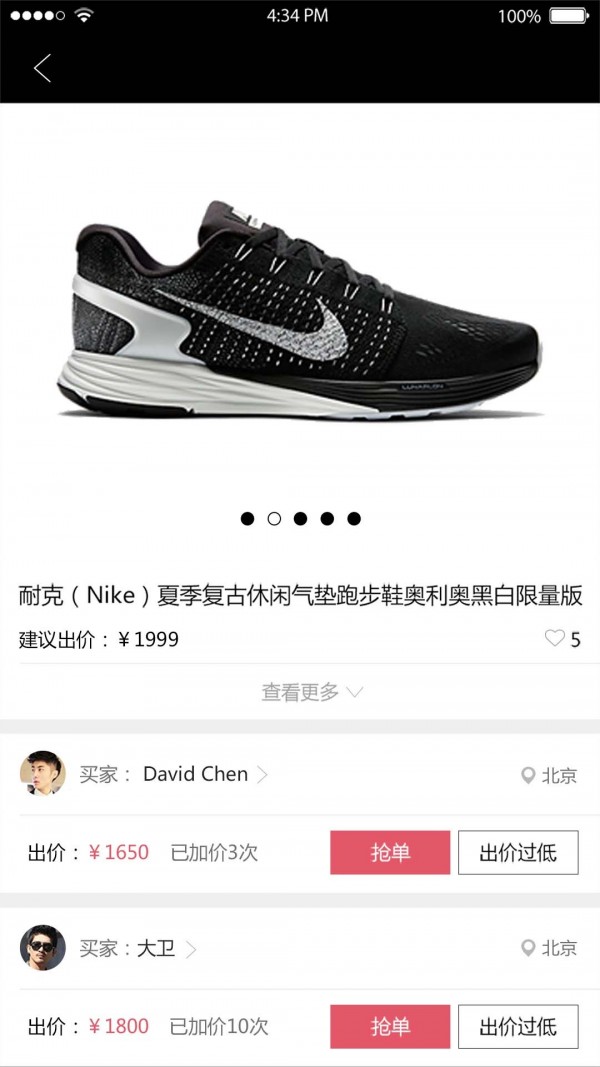Expand 查看更多 for more details

311,692
